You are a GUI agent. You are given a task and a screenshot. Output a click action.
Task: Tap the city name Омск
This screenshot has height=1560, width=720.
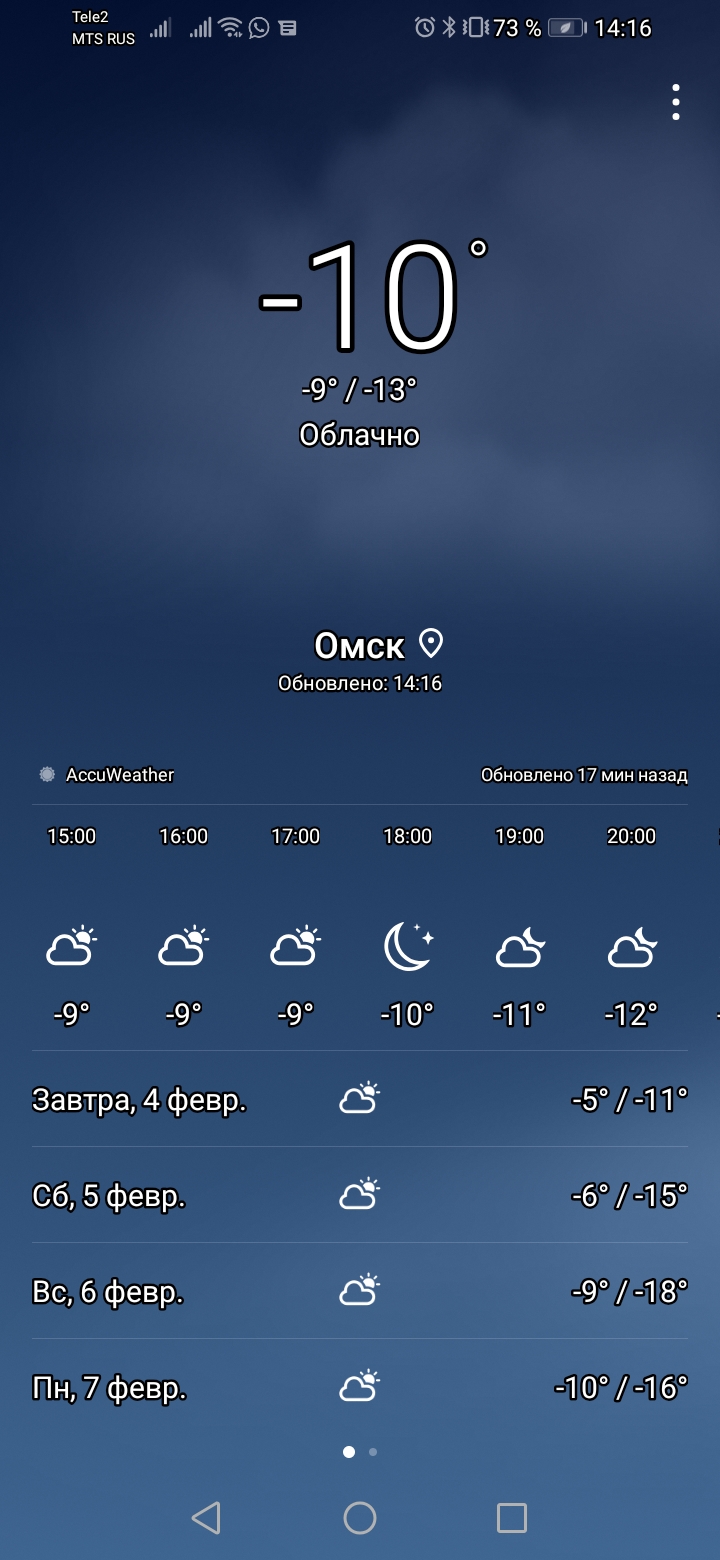(x=361, y=645)
